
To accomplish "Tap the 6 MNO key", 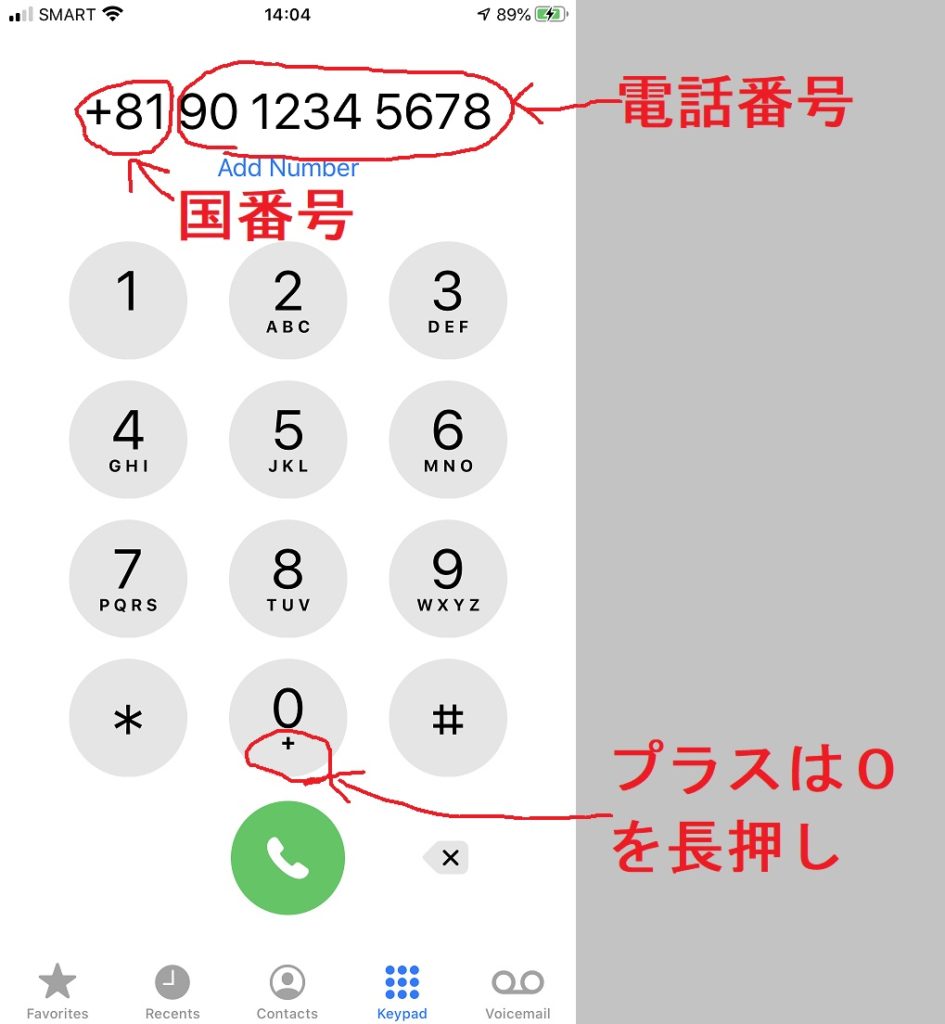I will pyautogui.click(x=448, y=439).
